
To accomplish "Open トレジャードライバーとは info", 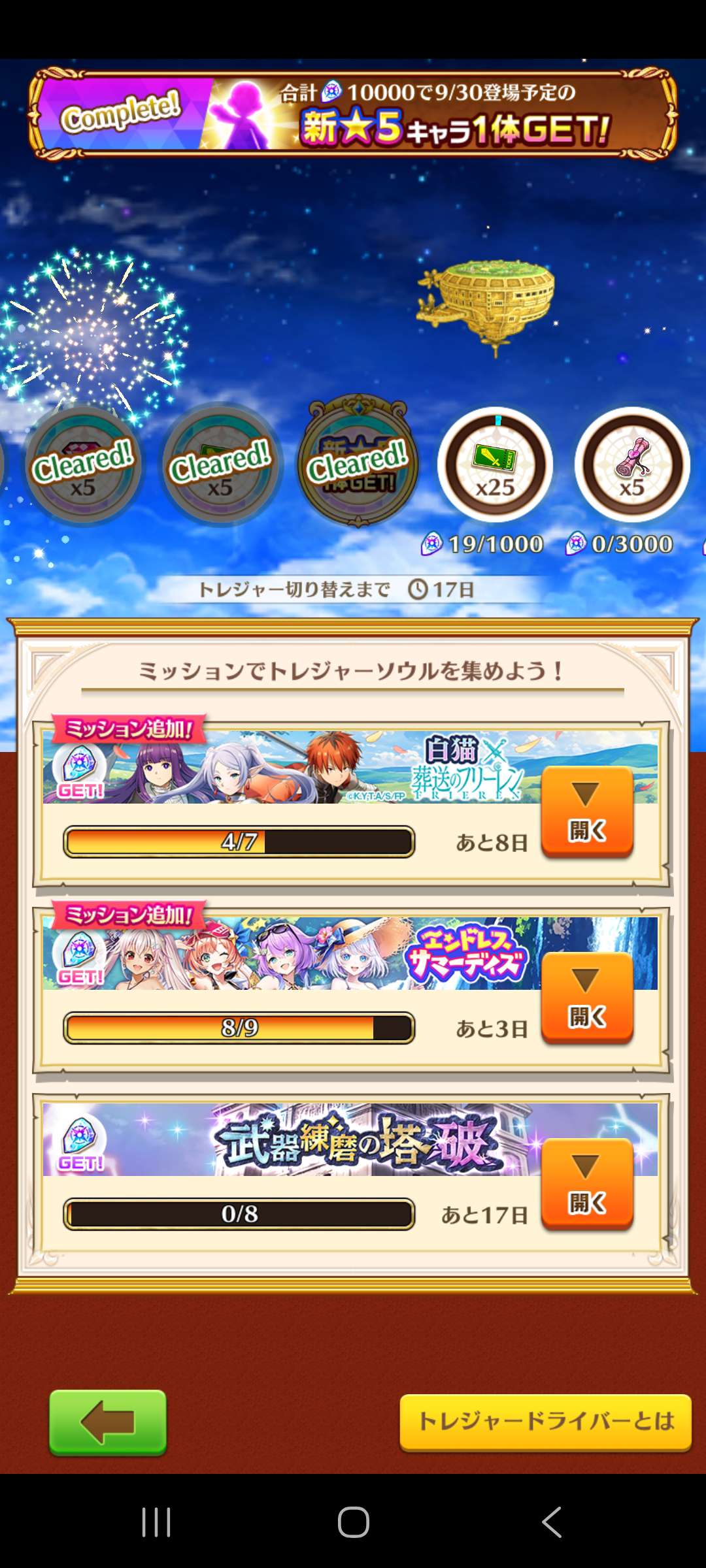I will point(545,1422).
